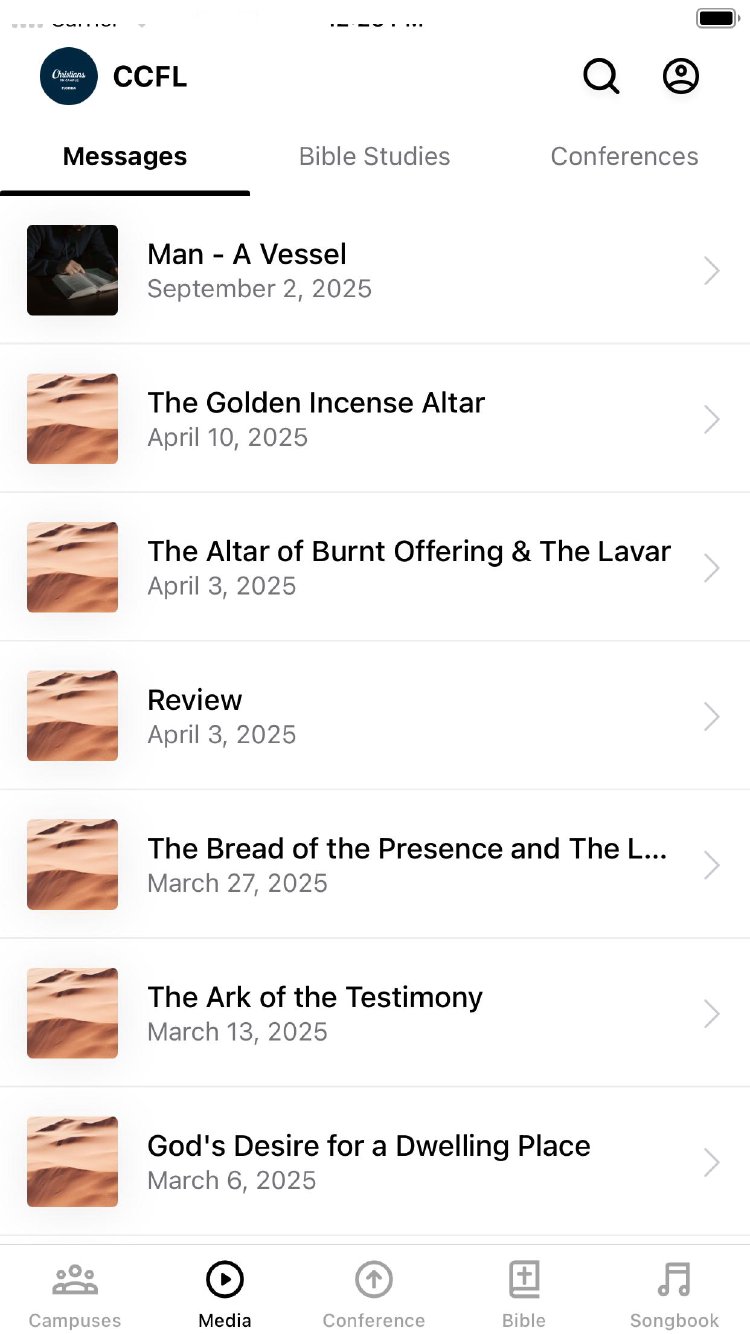Open The Ark of the Testimony message
750x1334 pixels.
click(375, 1013)
